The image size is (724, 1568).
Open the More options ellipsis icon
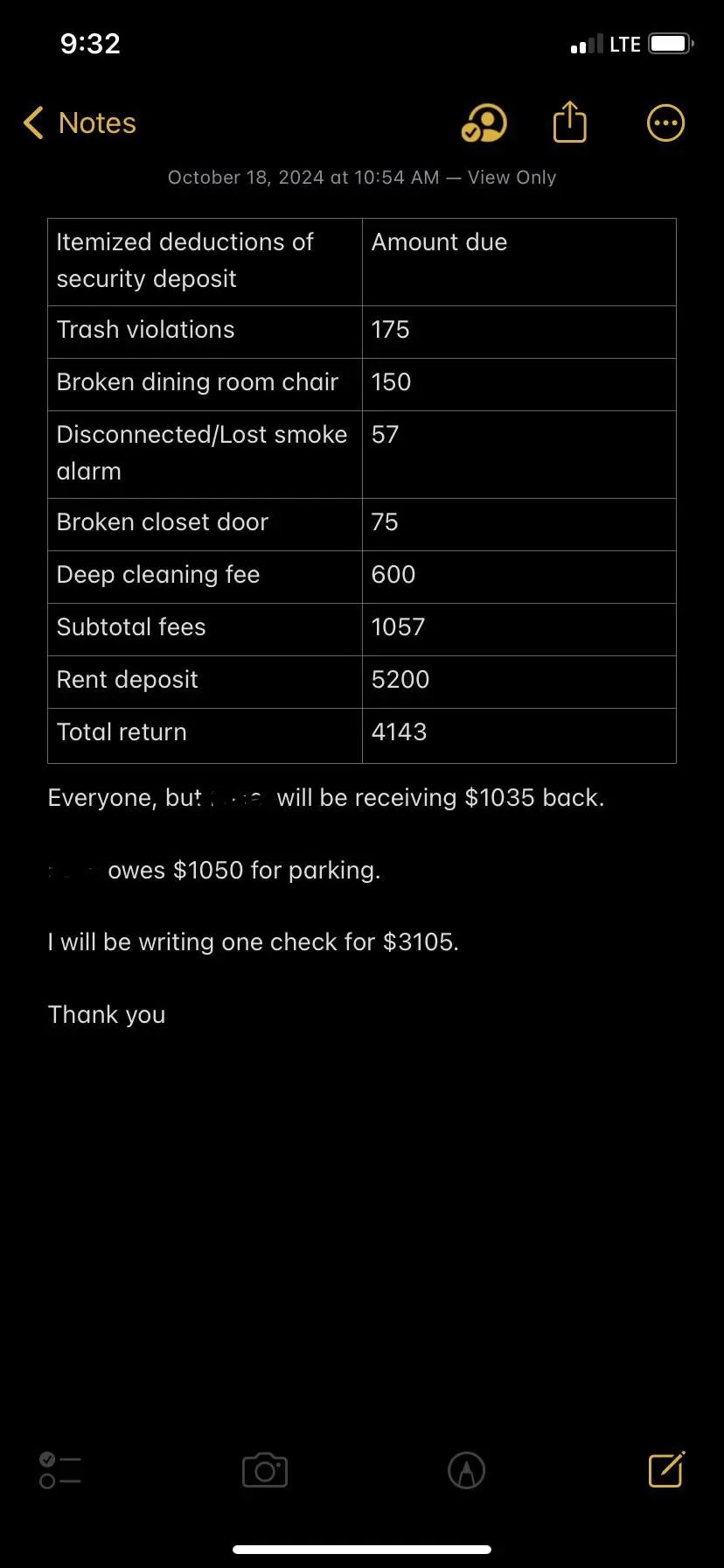coord(665,122)
